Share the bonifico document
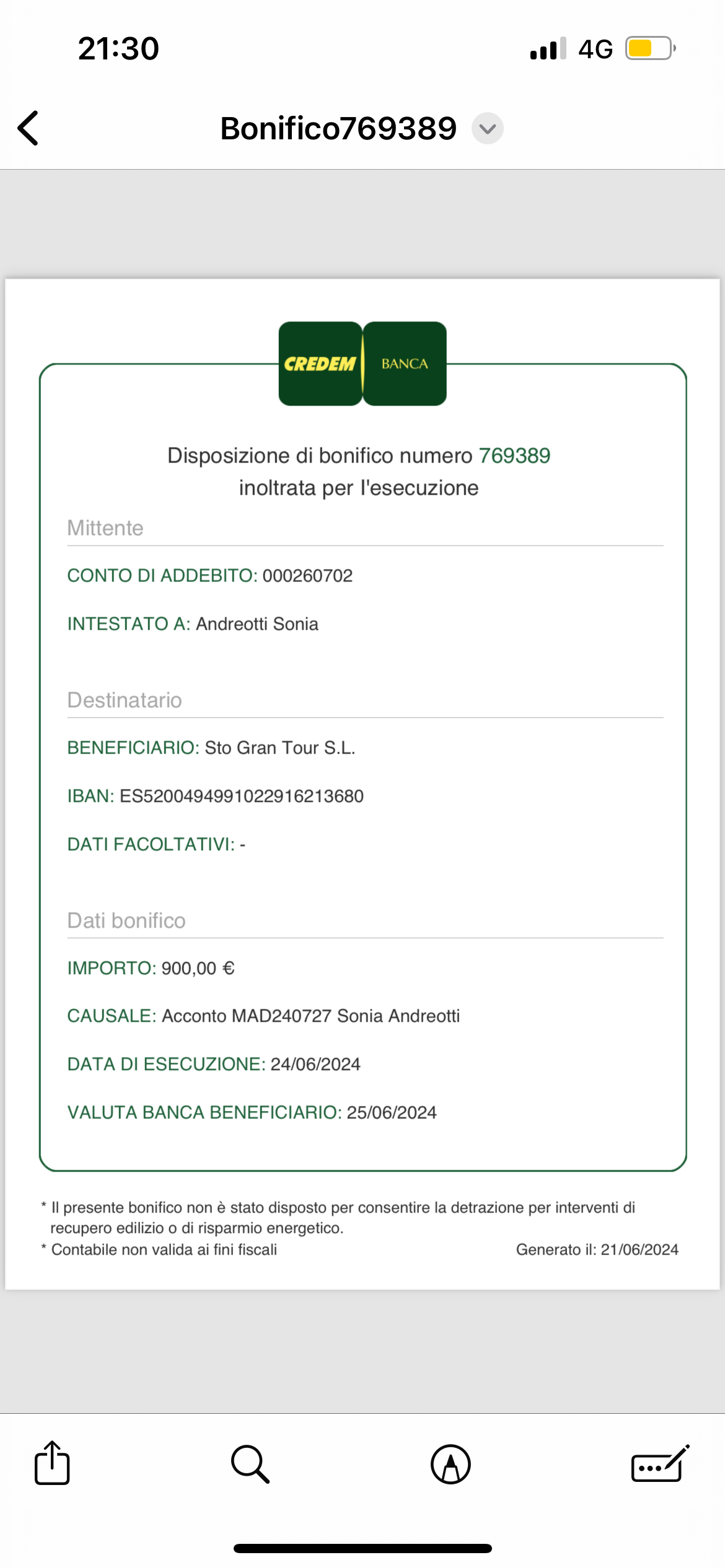Screen dimensions: 725x1568 tap(52, 1463)
